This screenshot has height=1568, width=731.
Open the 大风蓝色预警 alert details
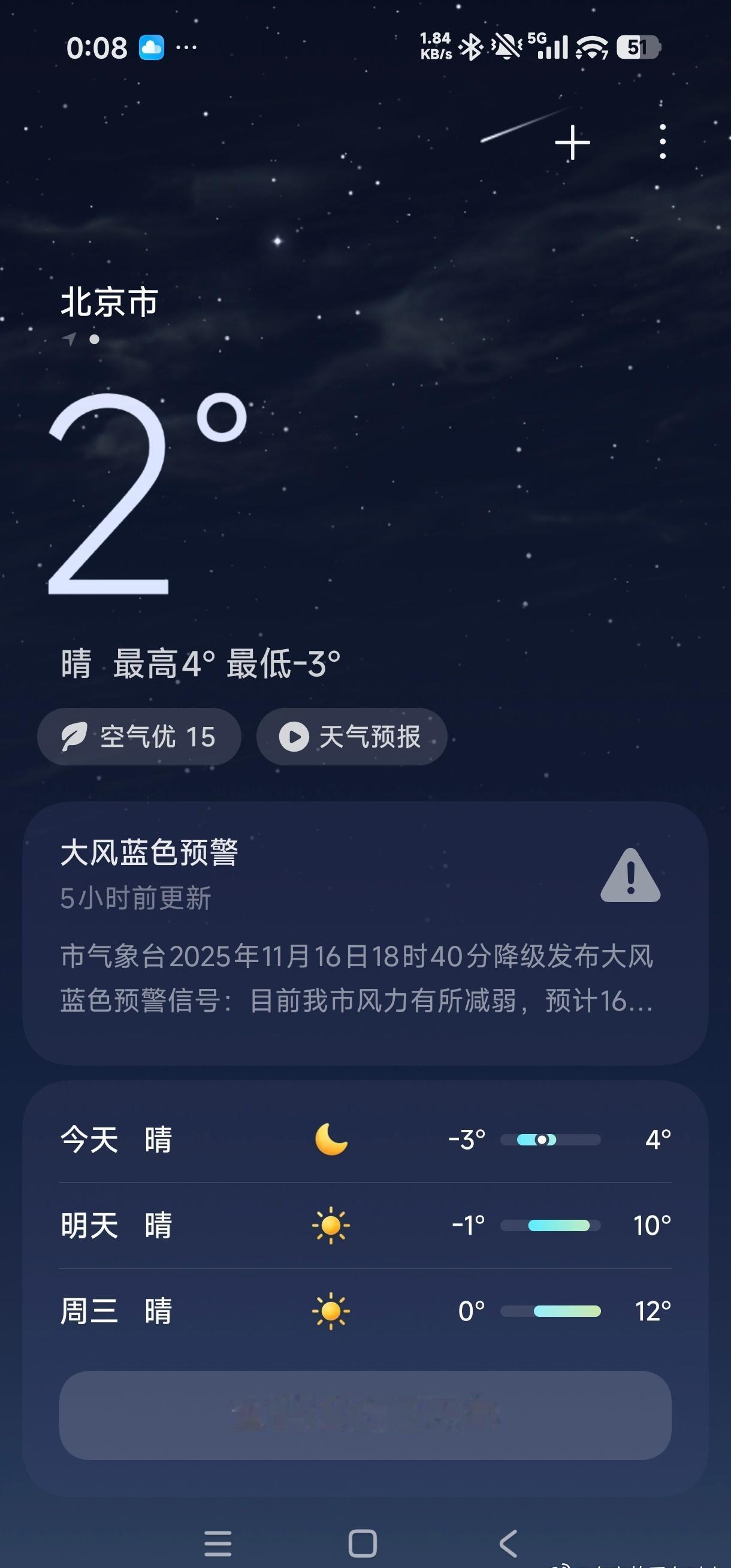152,854
